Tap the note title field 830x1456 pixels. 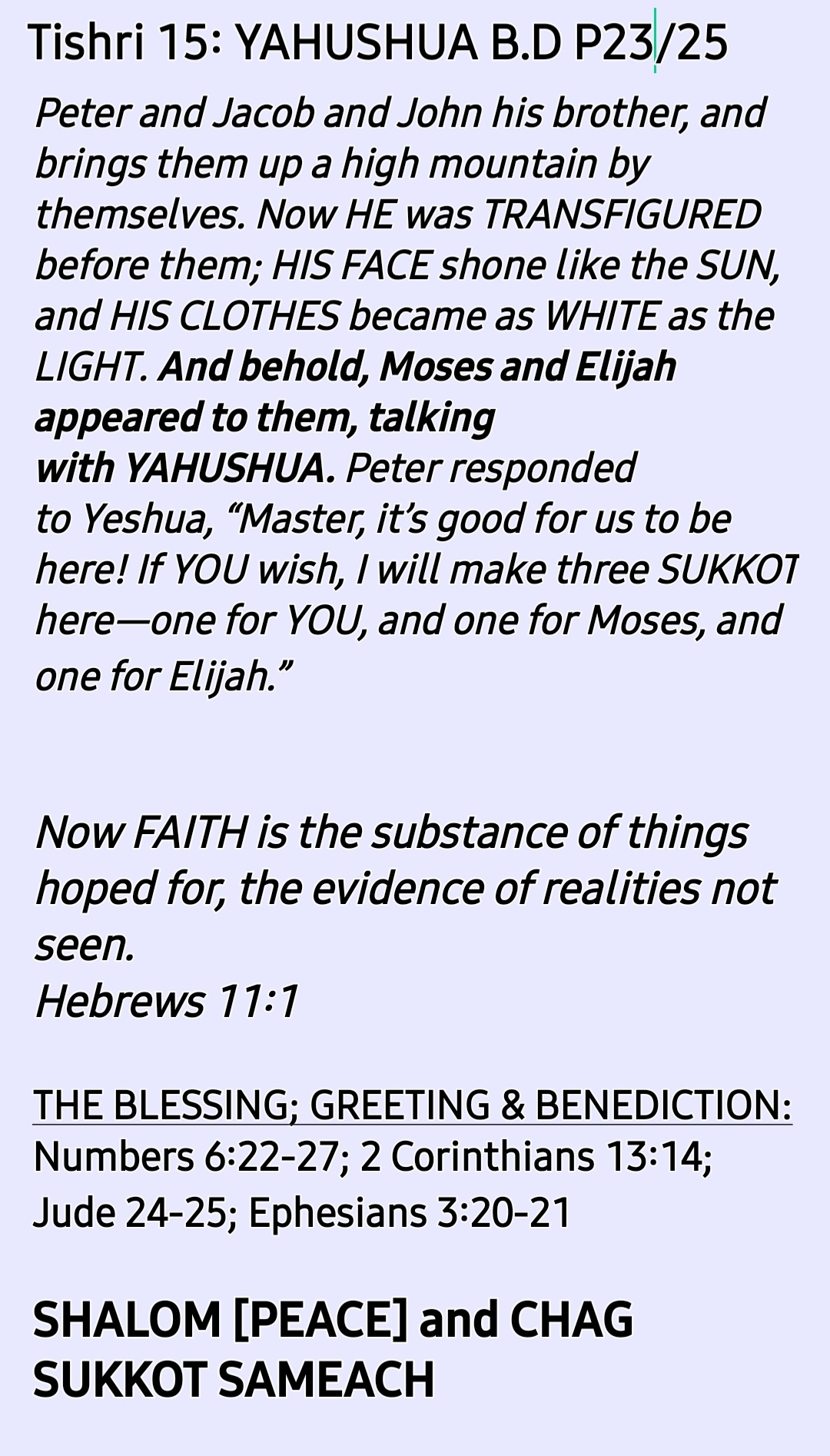377,43
